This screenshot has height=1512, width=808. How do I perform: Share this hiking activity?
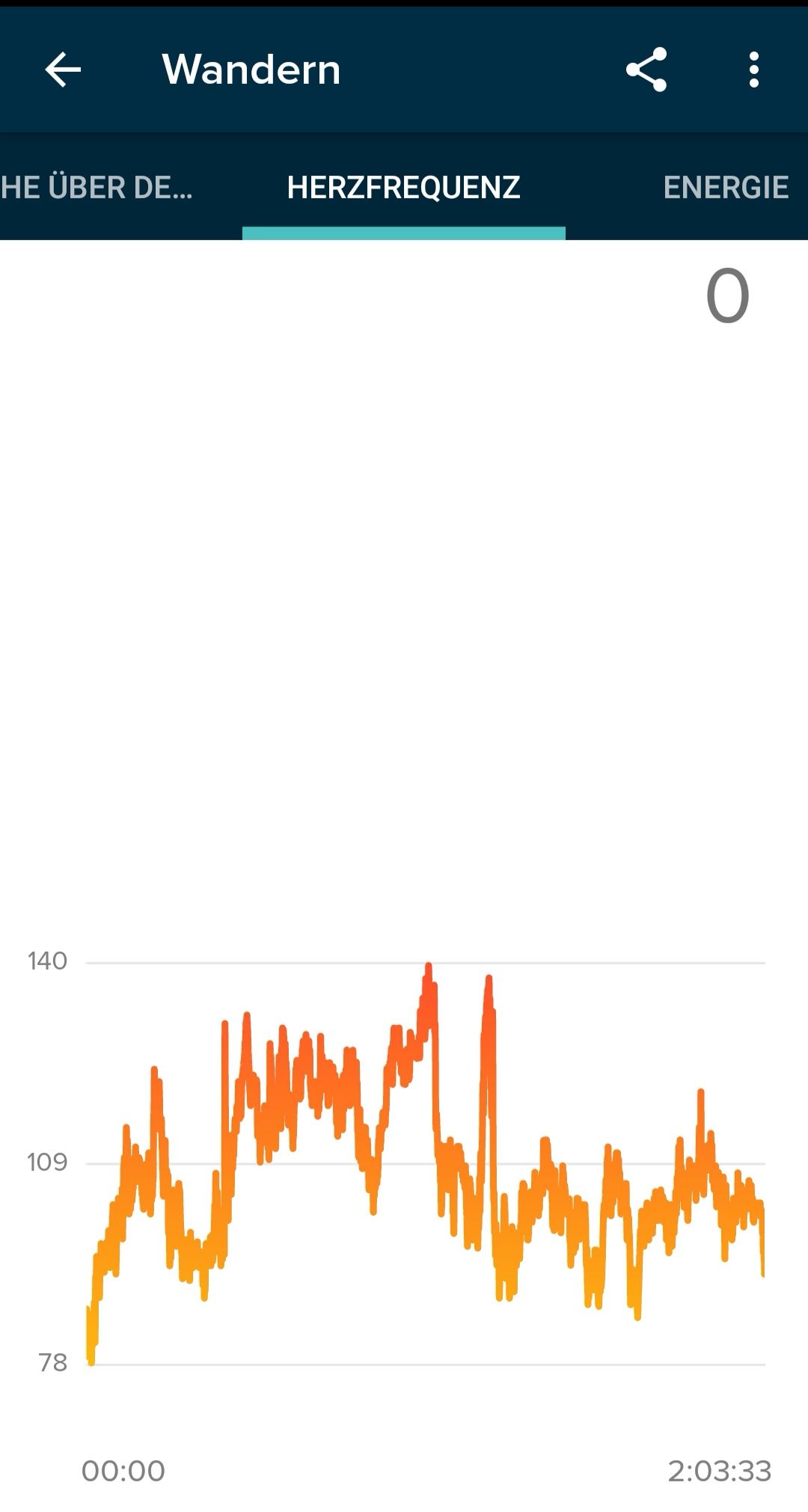[x=646, y=70]
